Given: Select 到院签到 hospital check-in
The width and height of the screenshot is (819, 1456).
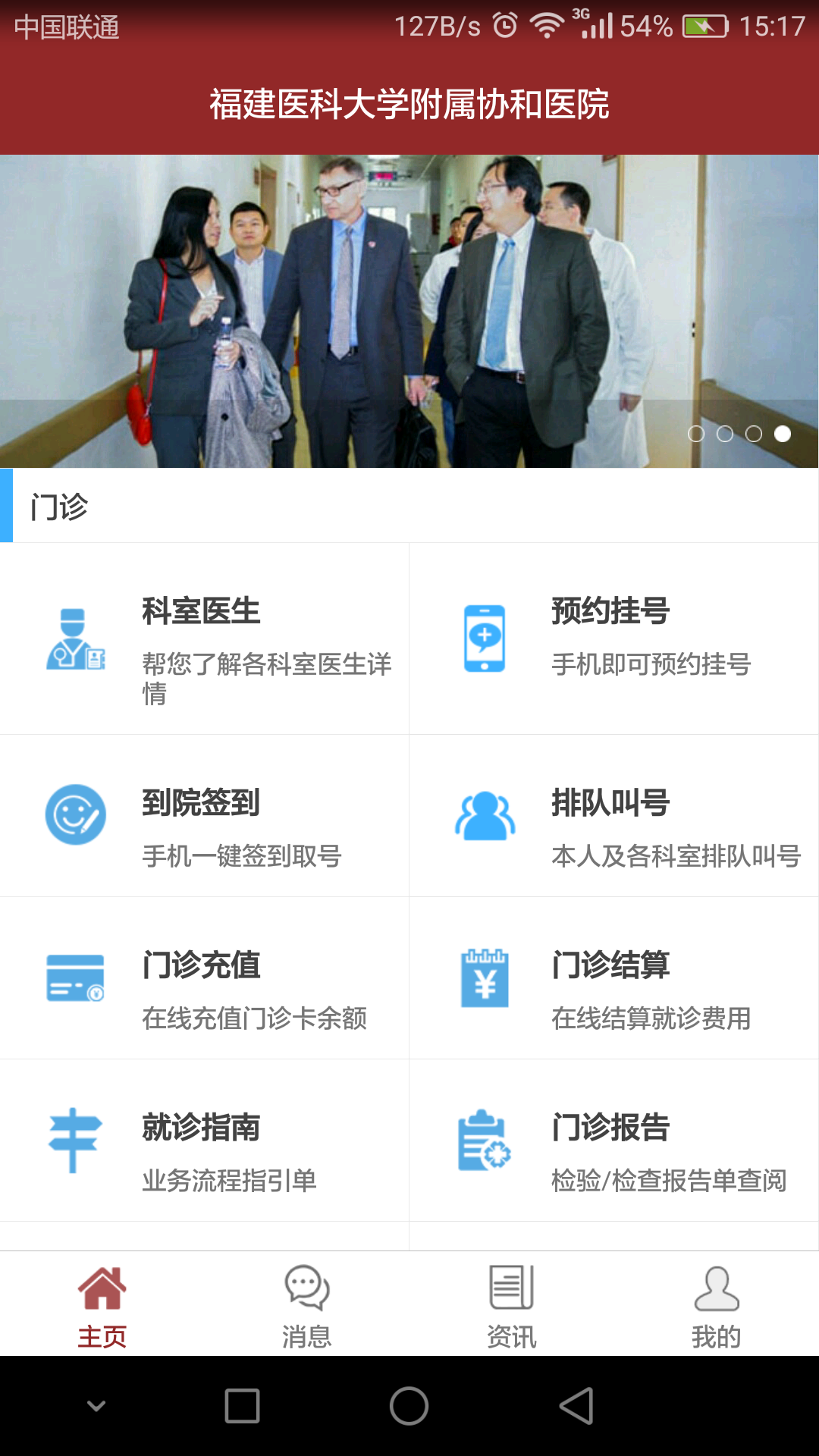Looking at the screenshot, I should 205,816.
